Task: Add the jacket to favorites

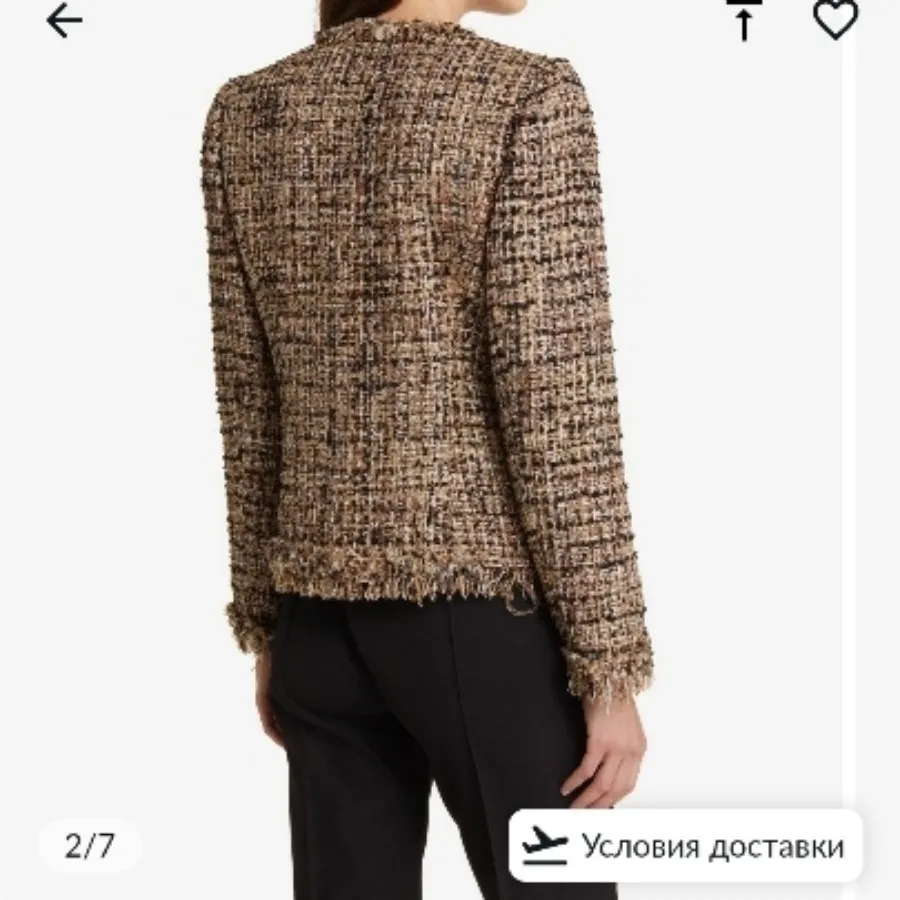Action: click(x=835, y=19)
